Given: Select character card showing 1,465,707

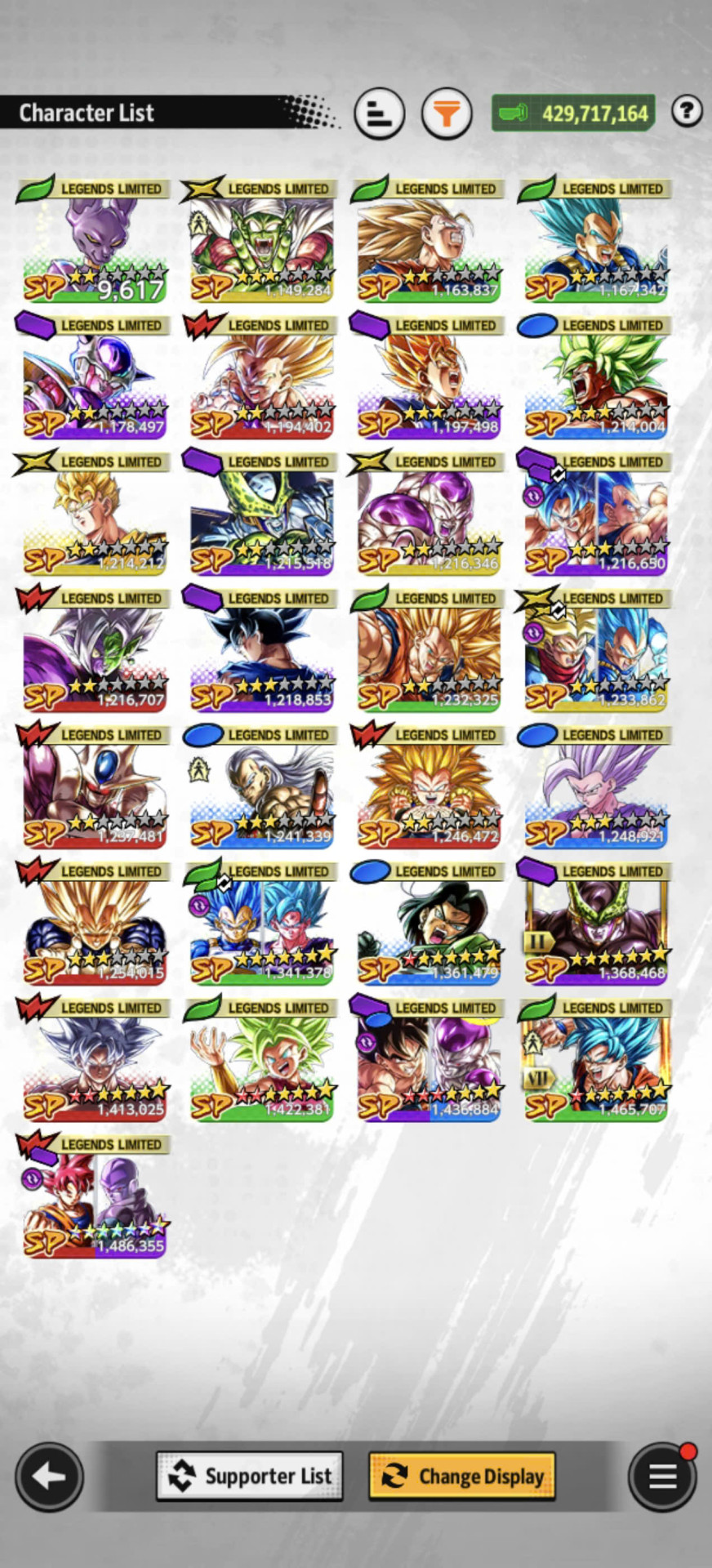Looking at the screenshot, I should click(595, 1058).
